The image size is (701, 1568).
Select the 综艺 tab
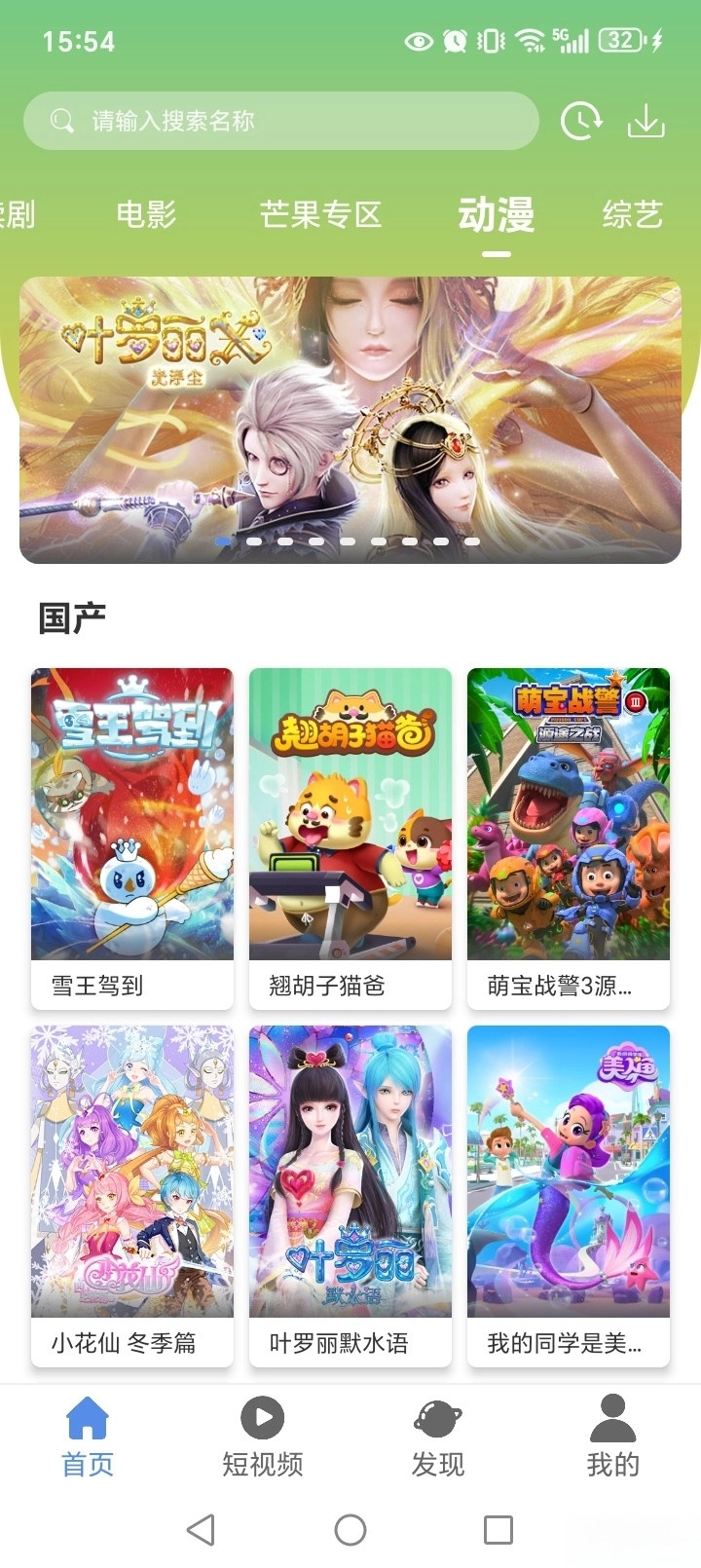click(x=632, y=213)
